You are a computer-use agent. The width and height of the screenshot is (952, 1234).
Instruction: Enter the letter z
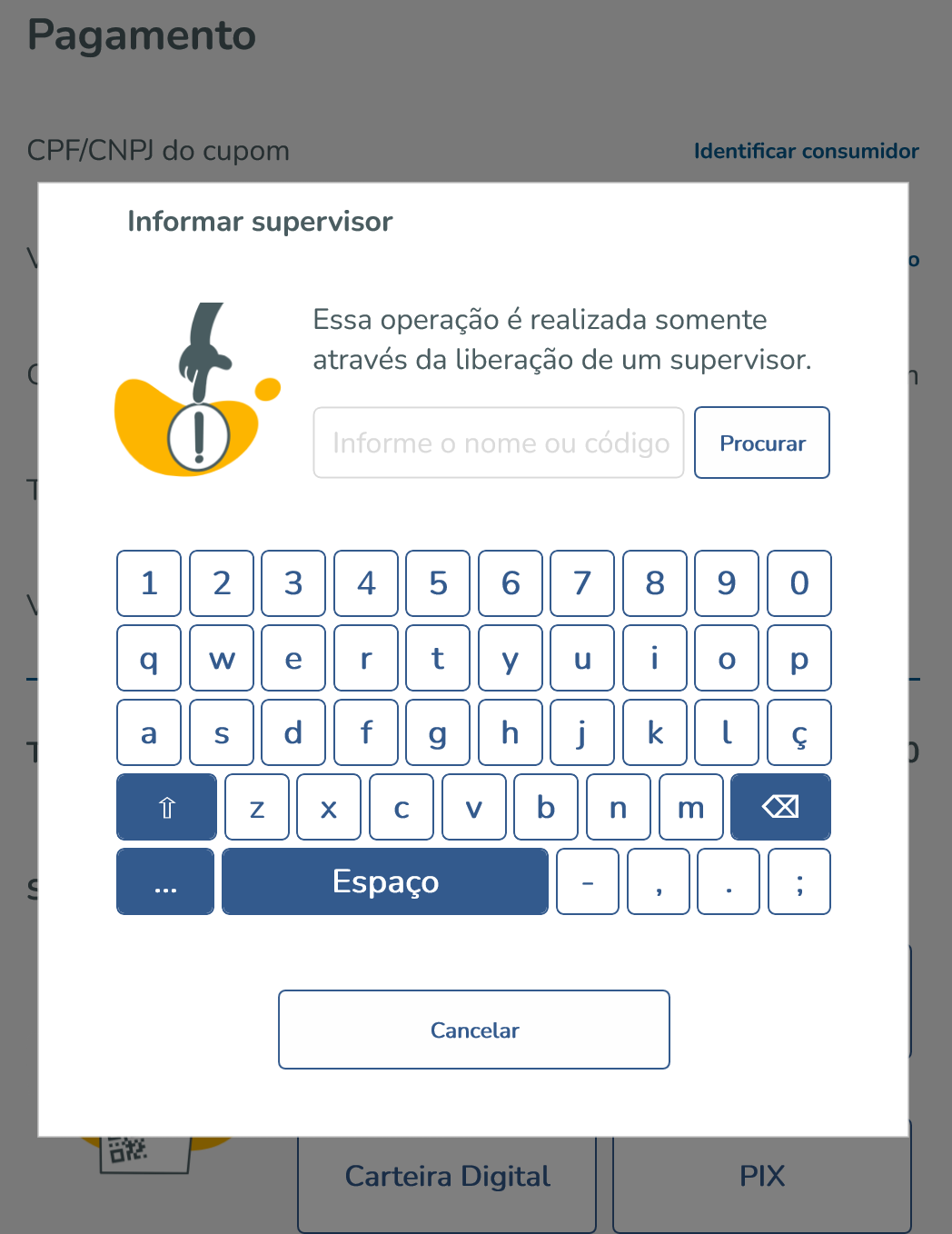[x=257, y=807]
